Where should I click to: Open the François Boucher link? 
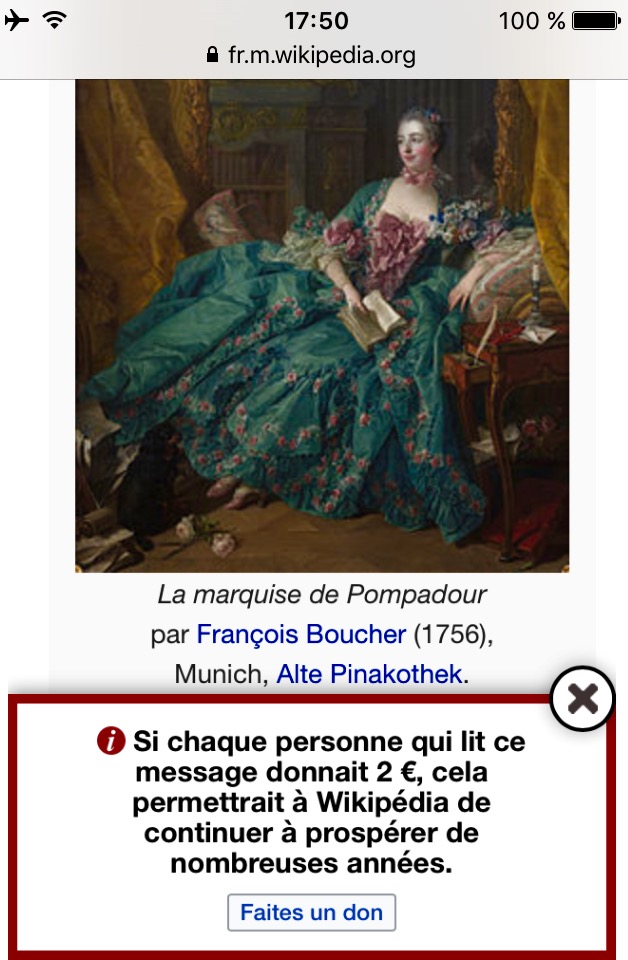coord(301,634)
